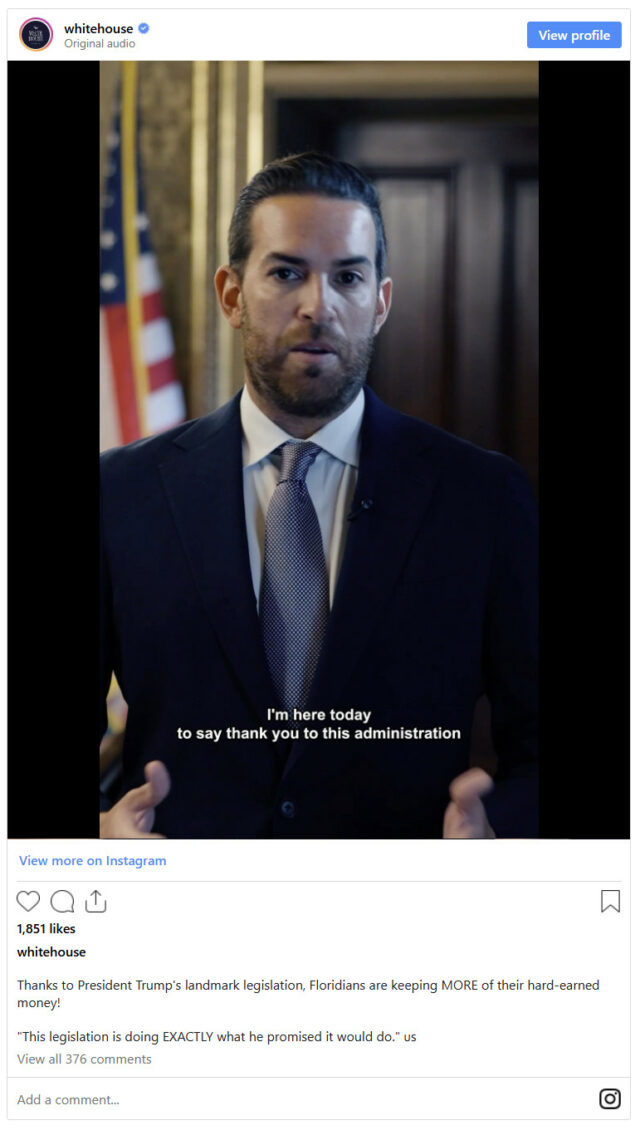Like the post with heart icon
This screenshot has height=1130, width=640.
point(28,901)
